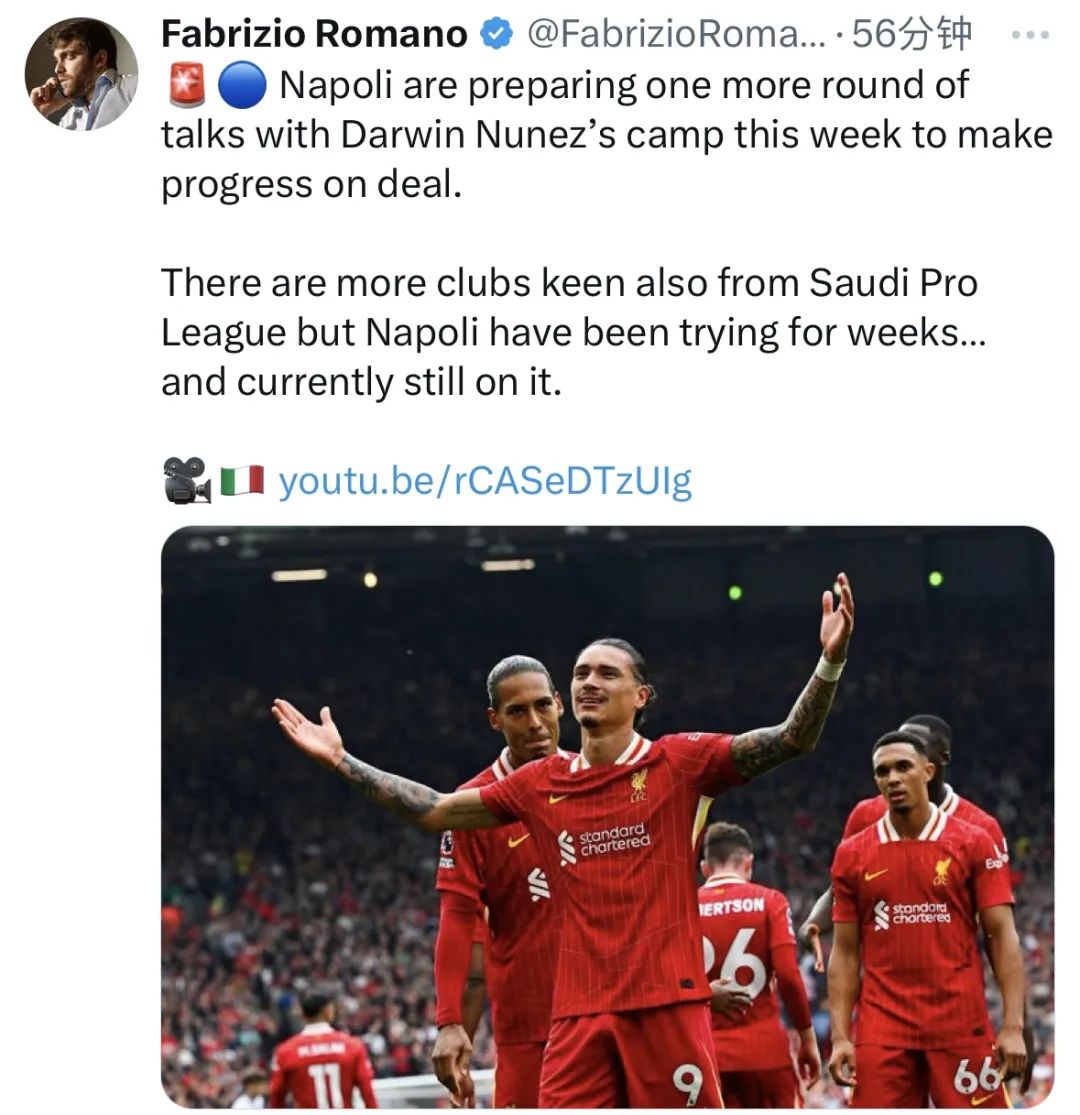
Task: Tap the Fabrizio Romano display name
Action: click(x=314, y=34)
